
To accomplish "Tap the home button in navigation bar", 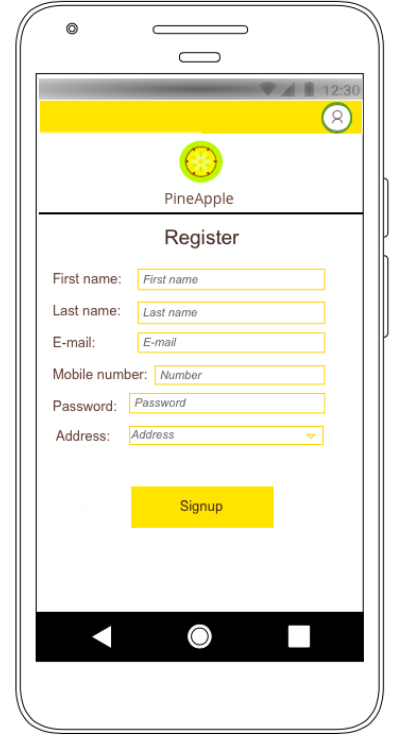I will pyautogui.click(x=200, y=636).
